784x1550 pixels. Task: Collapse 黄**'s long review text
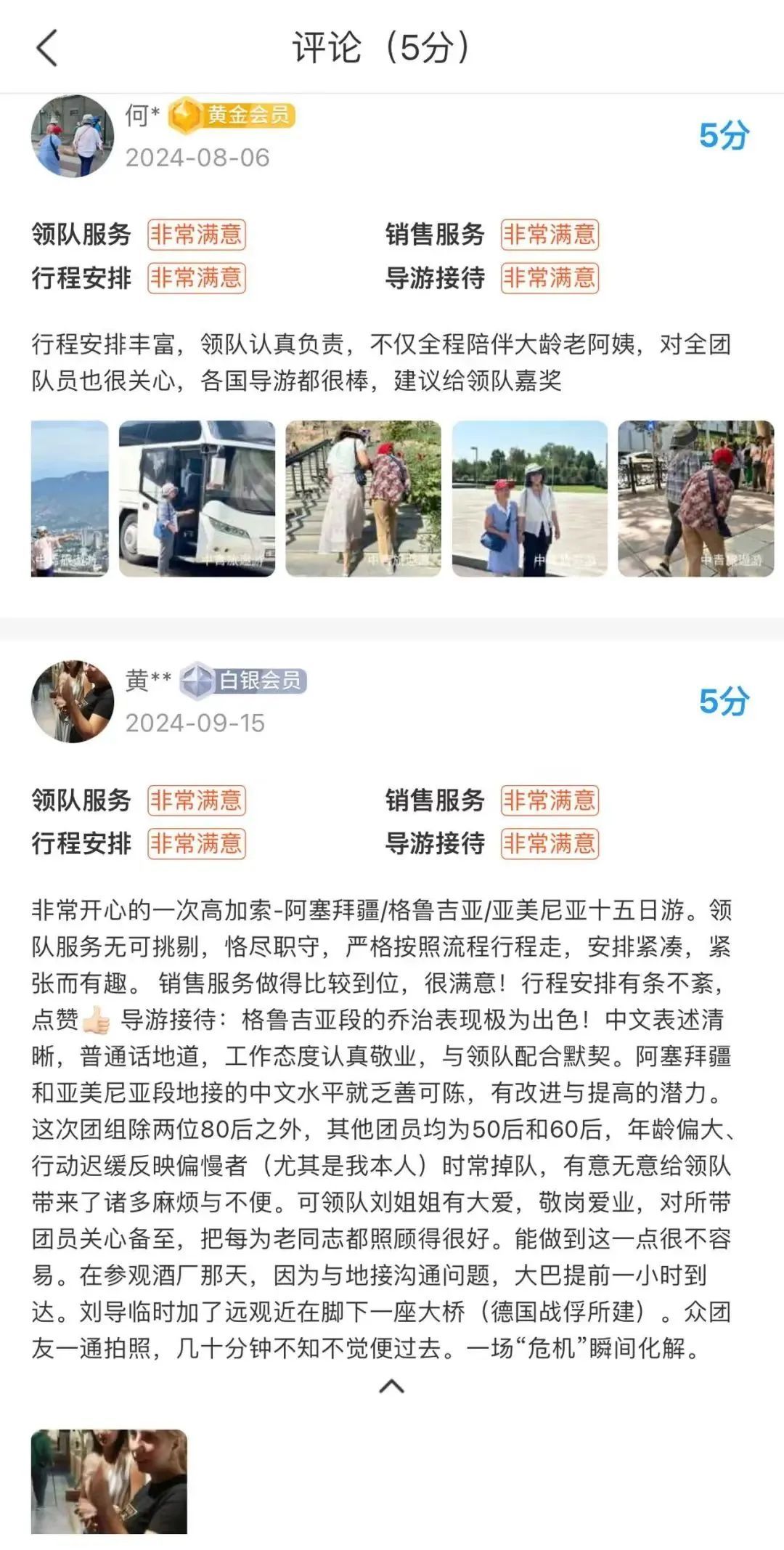click(x=392, y=1386)
